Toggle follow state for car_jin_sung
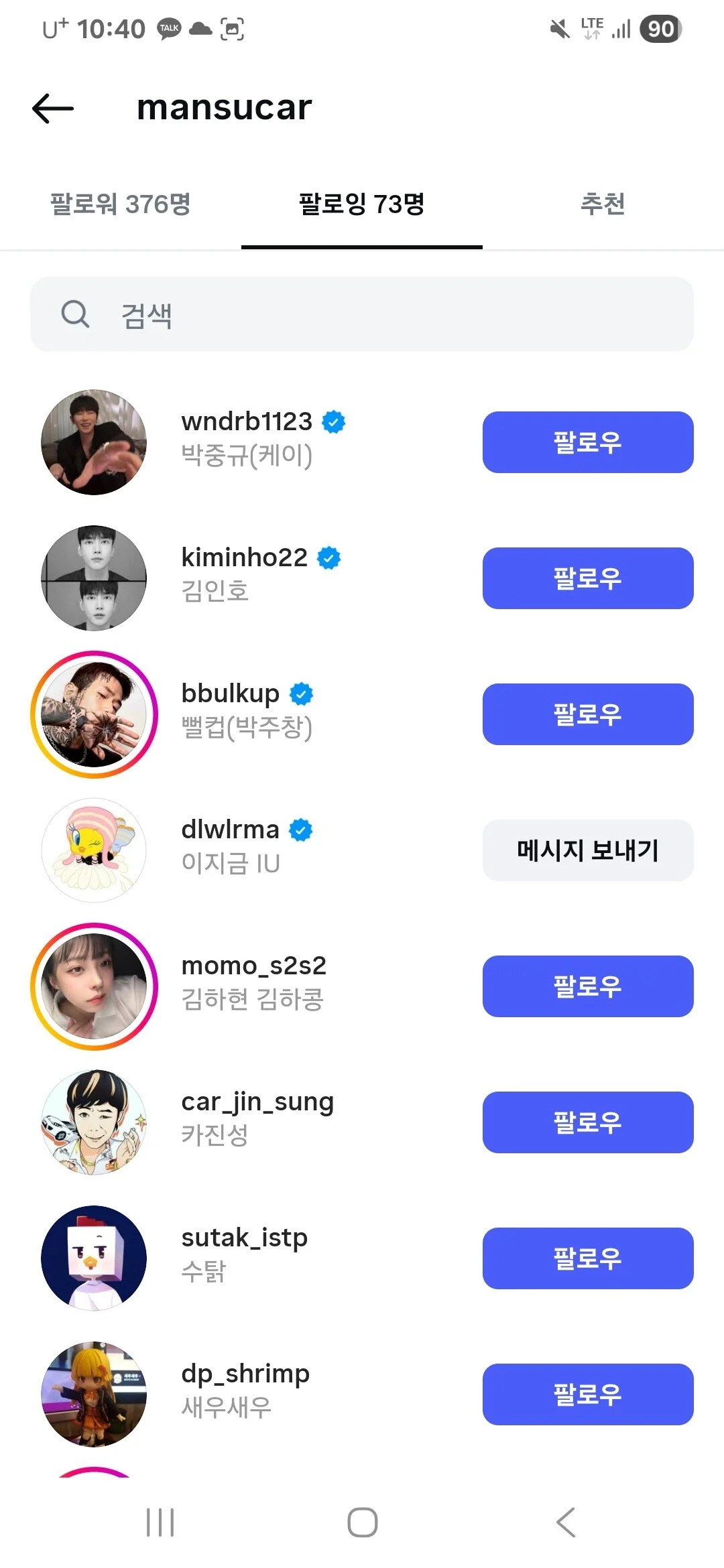 tap(588, 1123)
